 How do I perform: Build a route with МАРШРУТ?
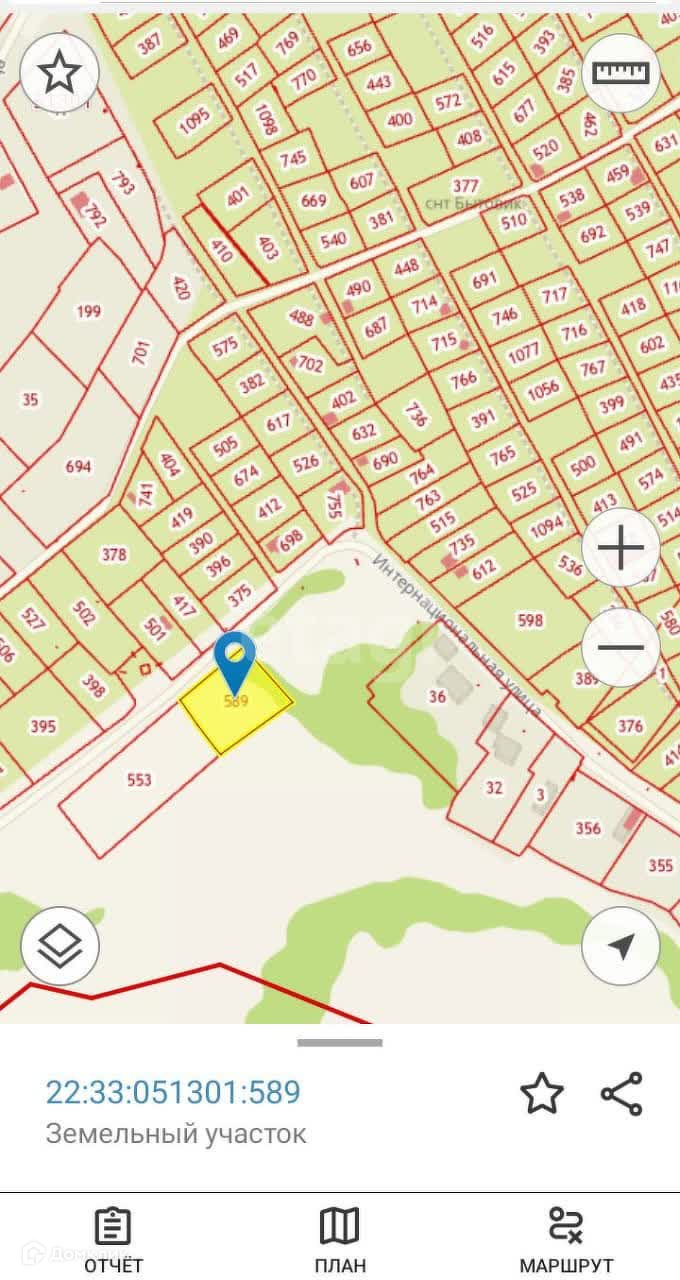[566, 1240]
